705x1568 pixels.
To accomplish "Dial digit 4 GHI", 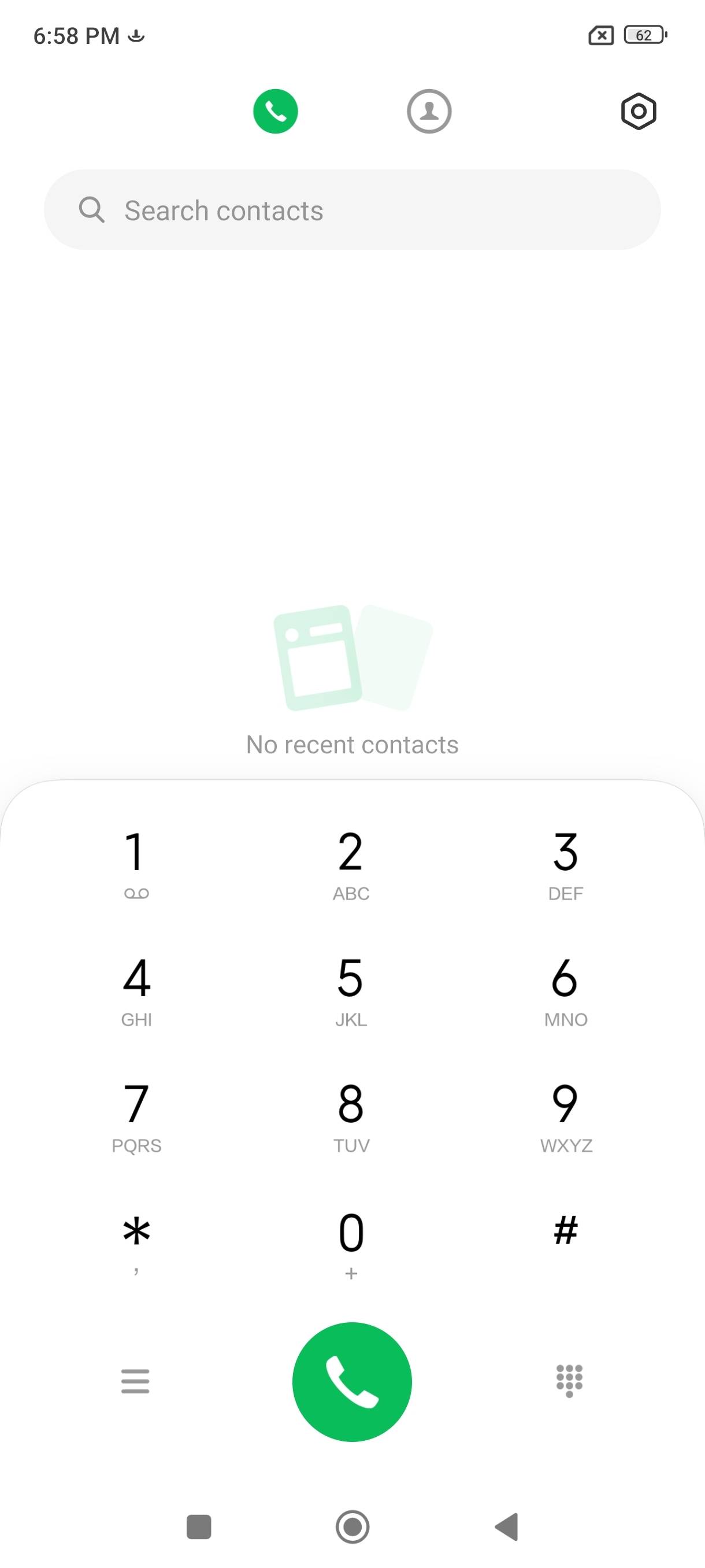I will point(136,989).
